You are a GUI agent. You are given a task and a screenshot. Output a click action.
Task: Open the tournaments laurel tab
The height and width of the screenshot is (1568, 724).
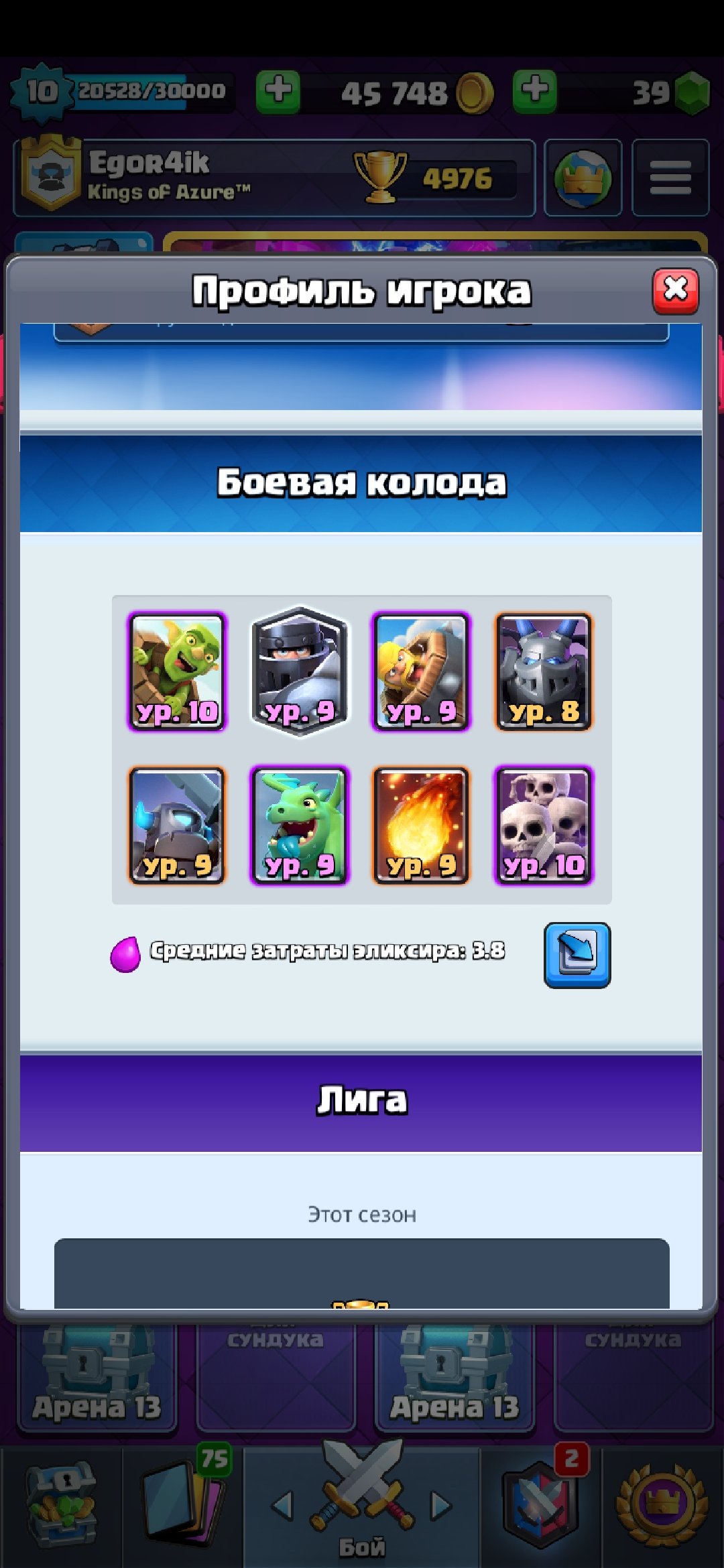(662, 1504)
